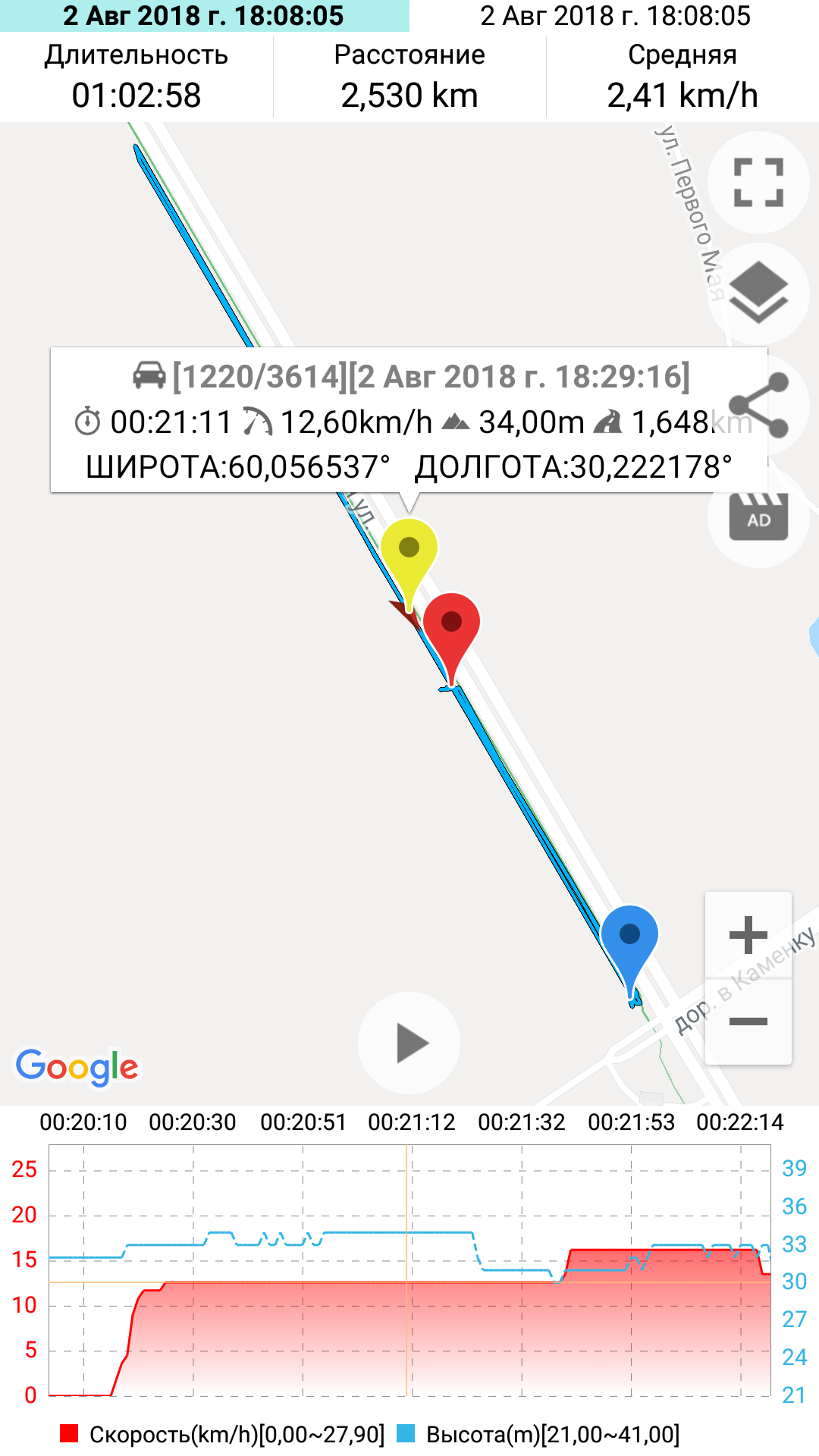Zoom in on the map
The height and width of the screenshot is (1456, 819).
click(x=748, y=935)
